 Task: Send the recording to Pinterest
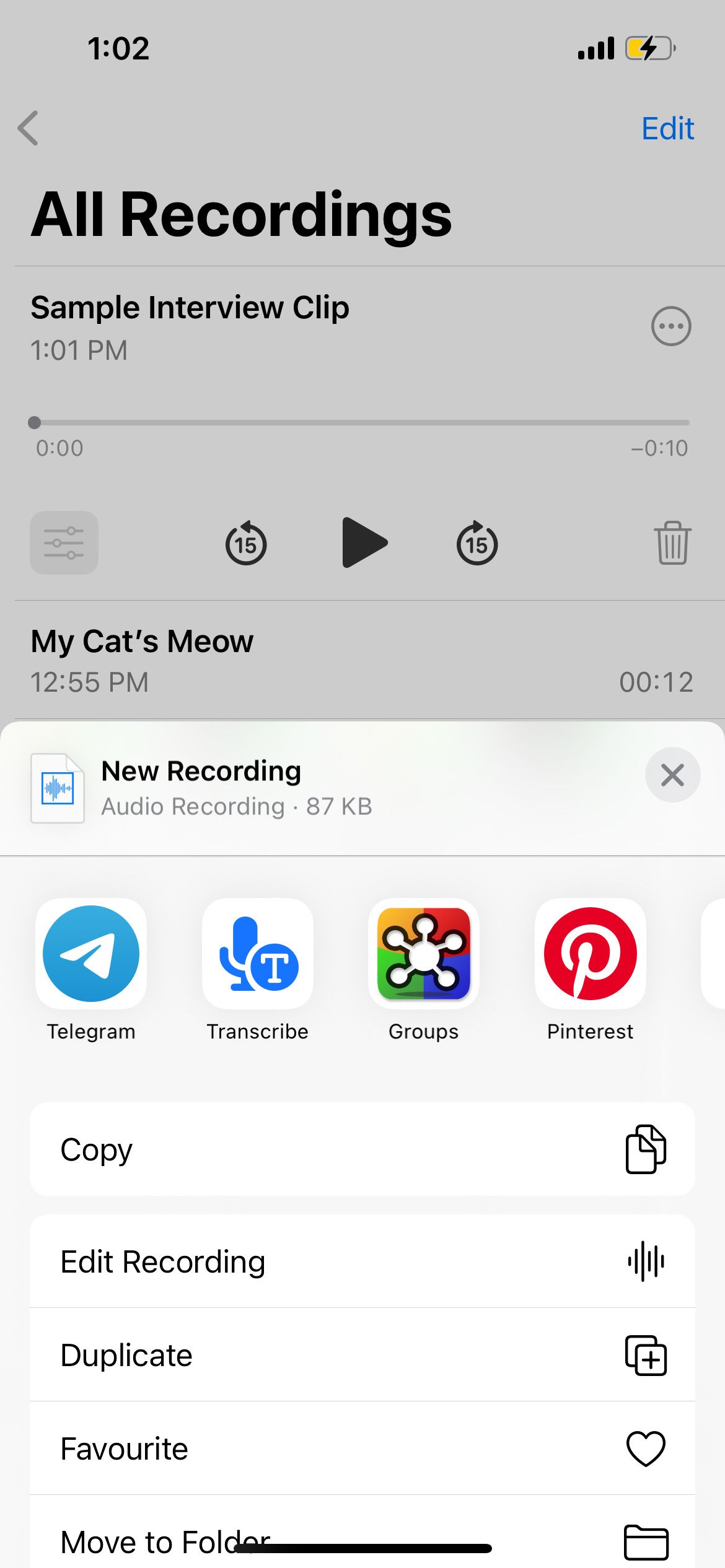[589, 954]
